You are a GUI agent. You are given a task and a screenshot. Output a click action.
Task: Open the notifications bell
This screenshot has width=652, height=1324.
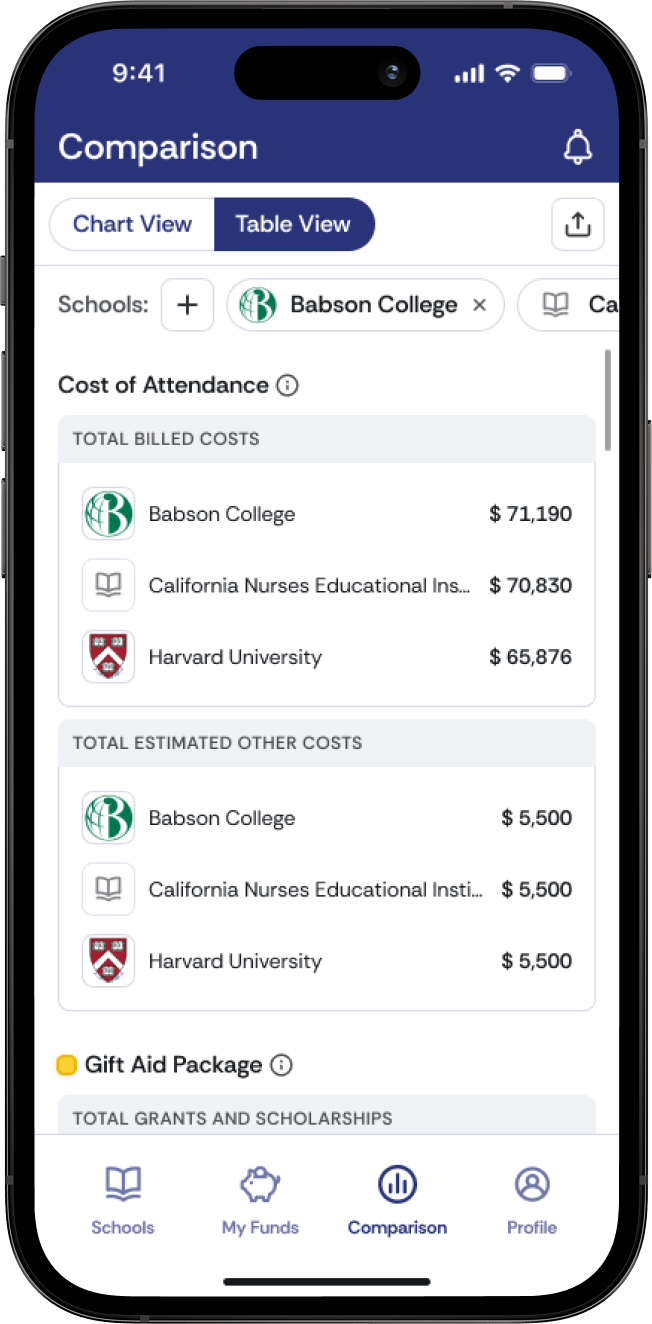tap(577, 148)
